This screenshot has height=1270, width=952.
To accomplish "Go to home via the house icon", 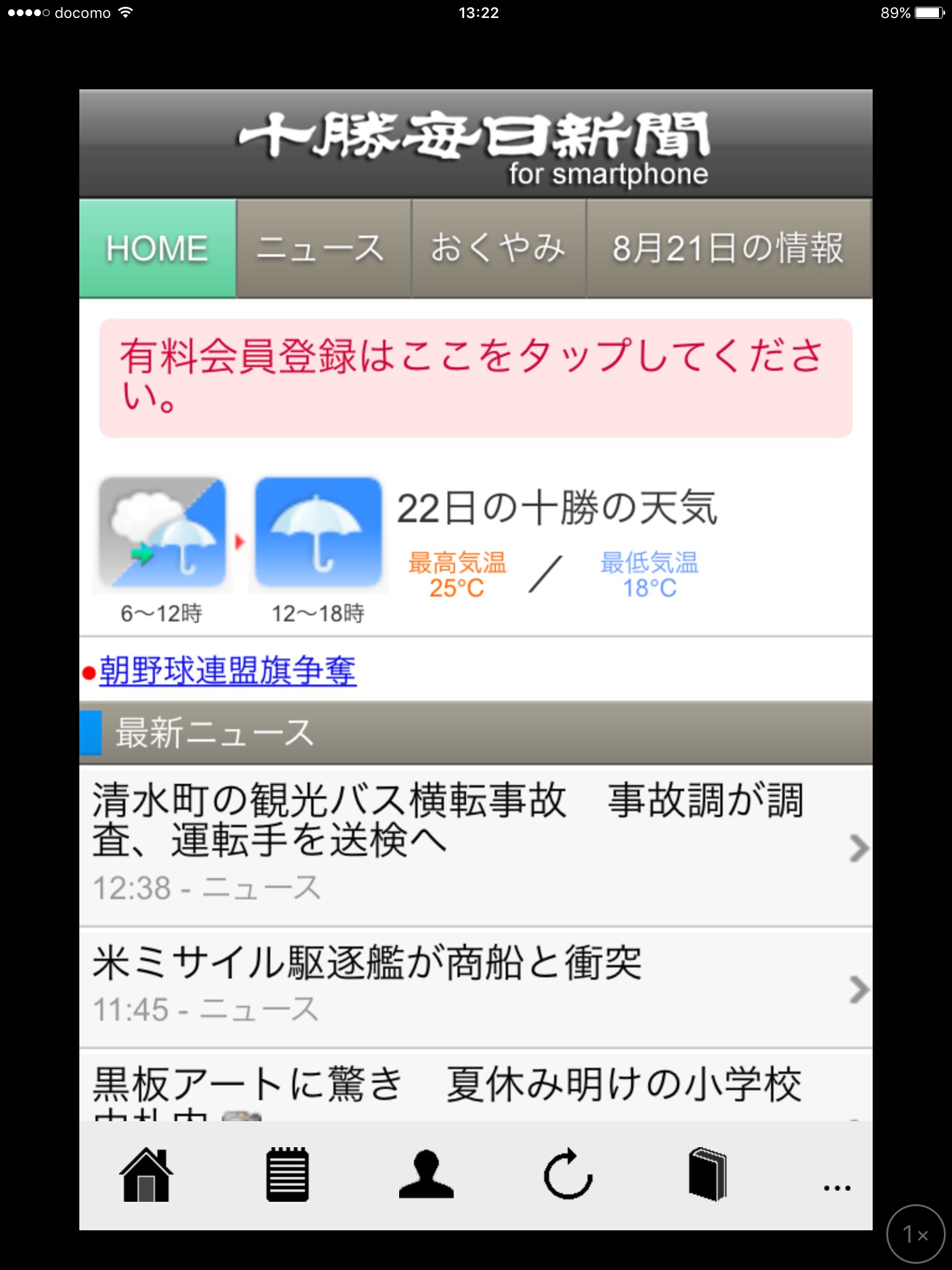I will point(146,1175).
